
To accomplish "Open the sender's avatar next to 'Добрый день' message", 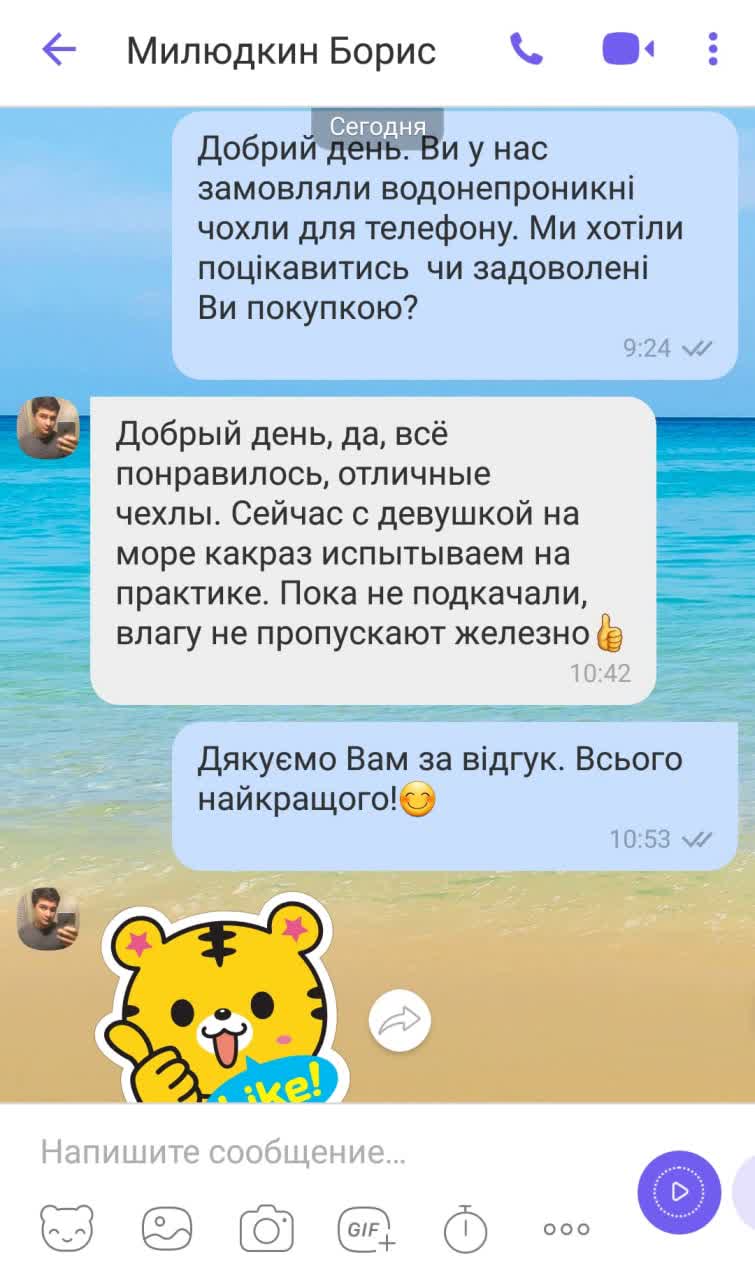I will [x=48, y=428].
